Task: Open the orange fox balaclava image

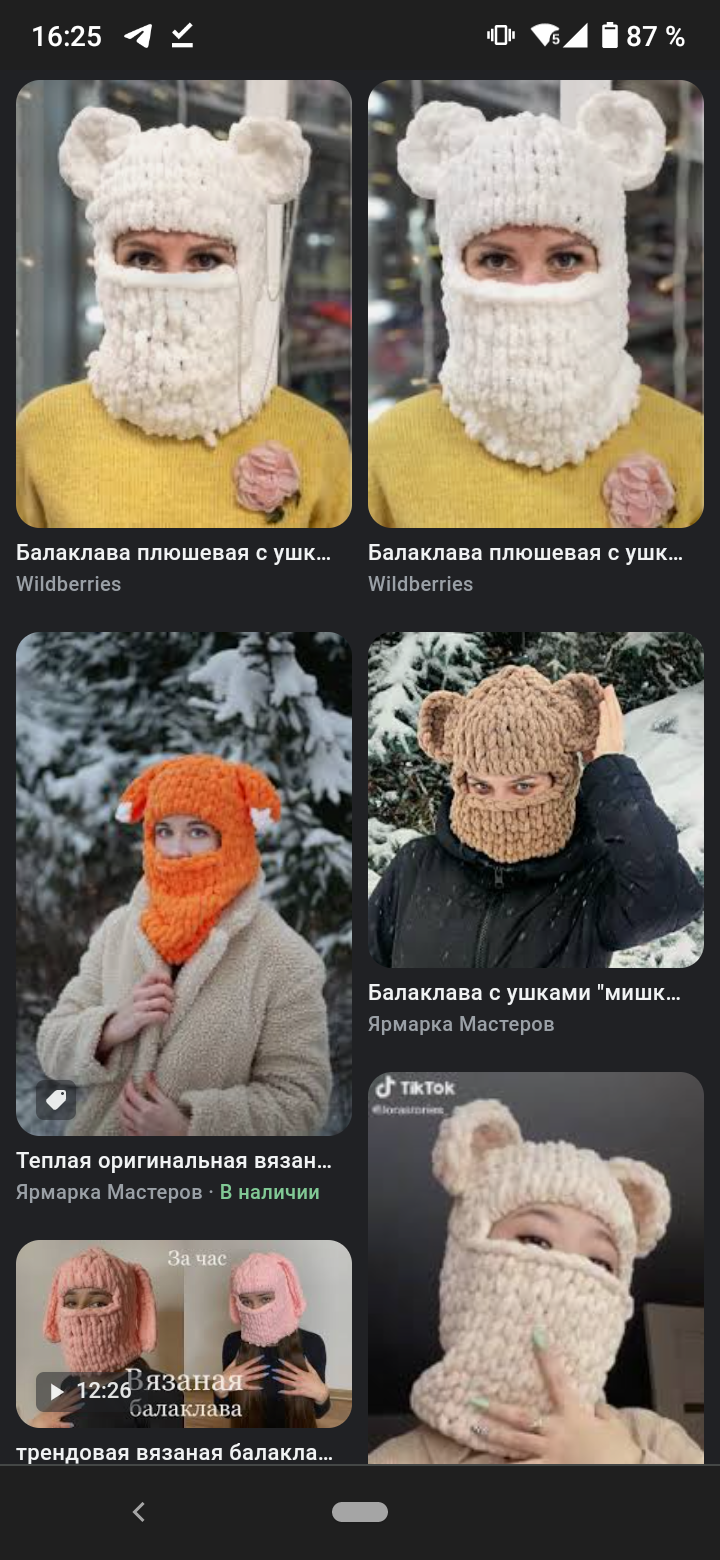Action: point(184,884)
